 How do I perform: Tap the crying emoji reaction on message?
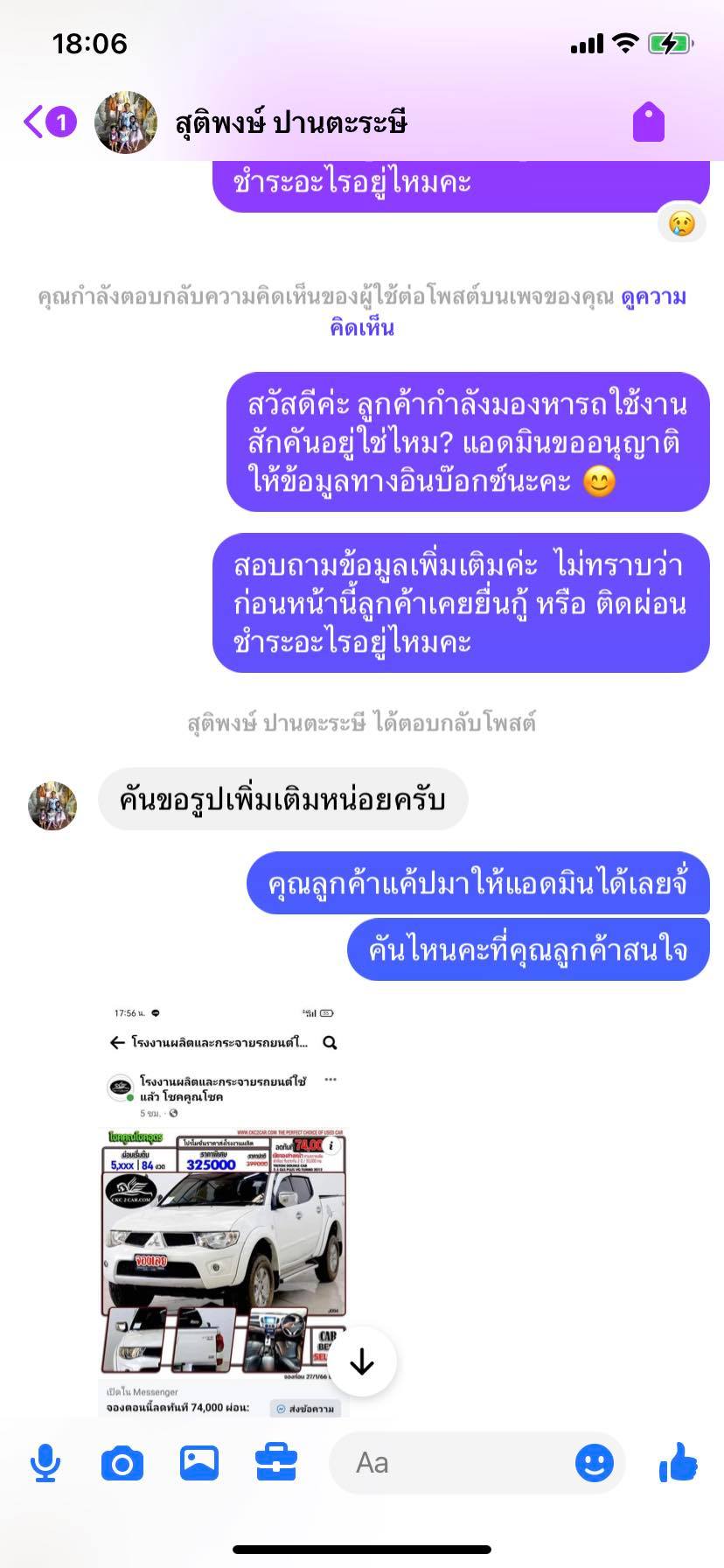[682, 224]
